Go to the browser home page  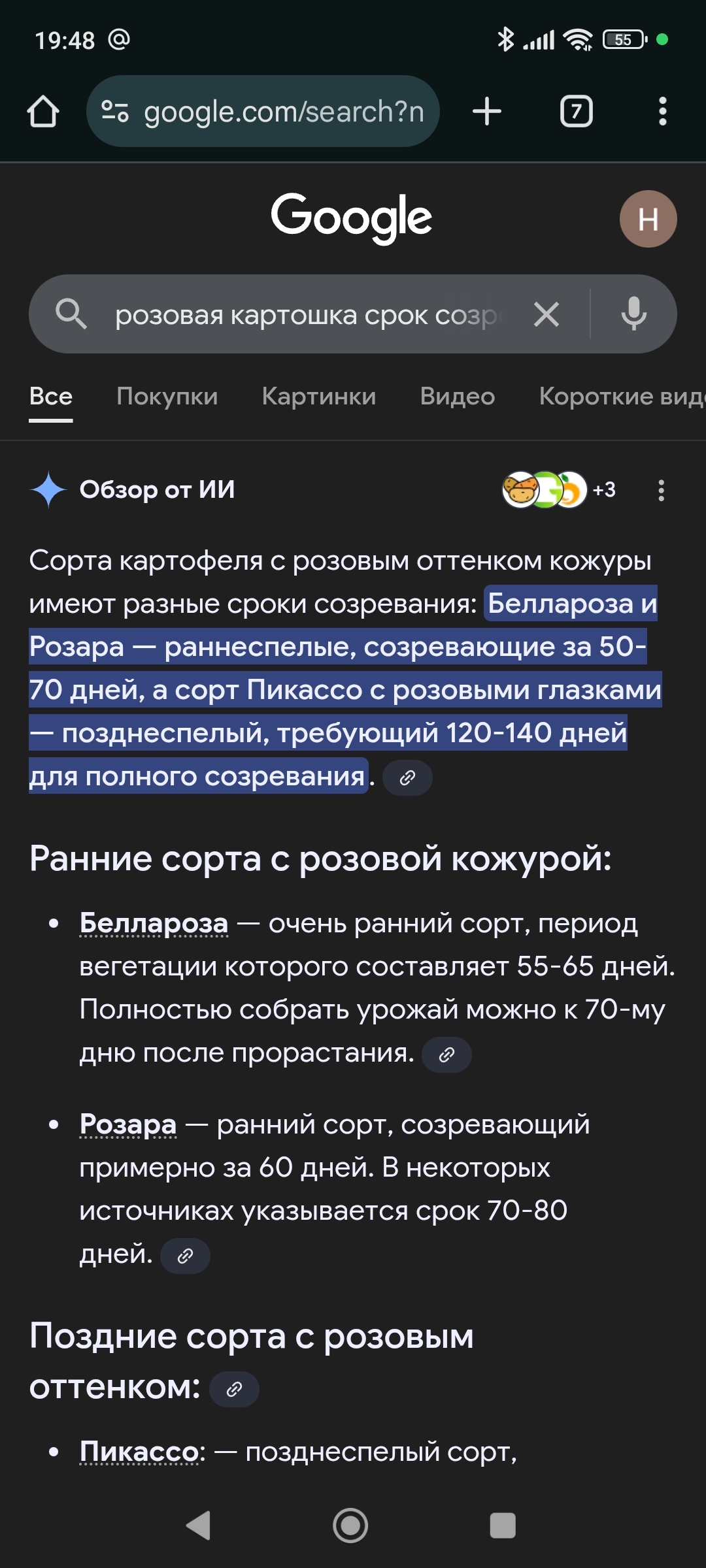[43, 111]
